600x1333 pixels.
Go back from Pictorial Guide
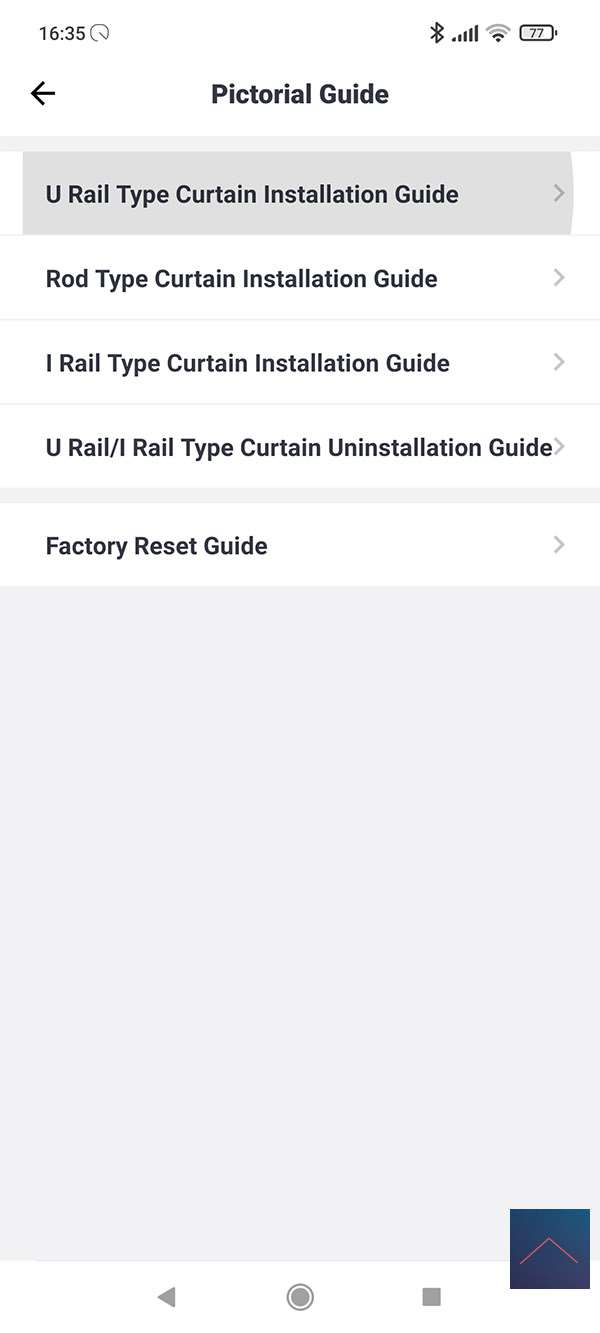point(43,94)
